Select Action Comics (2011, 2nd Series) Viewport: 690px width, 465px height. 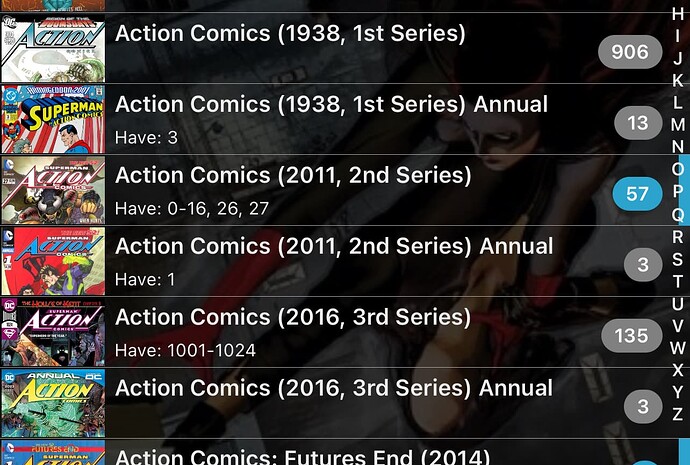pyautogui.click(x=292, y=176)
